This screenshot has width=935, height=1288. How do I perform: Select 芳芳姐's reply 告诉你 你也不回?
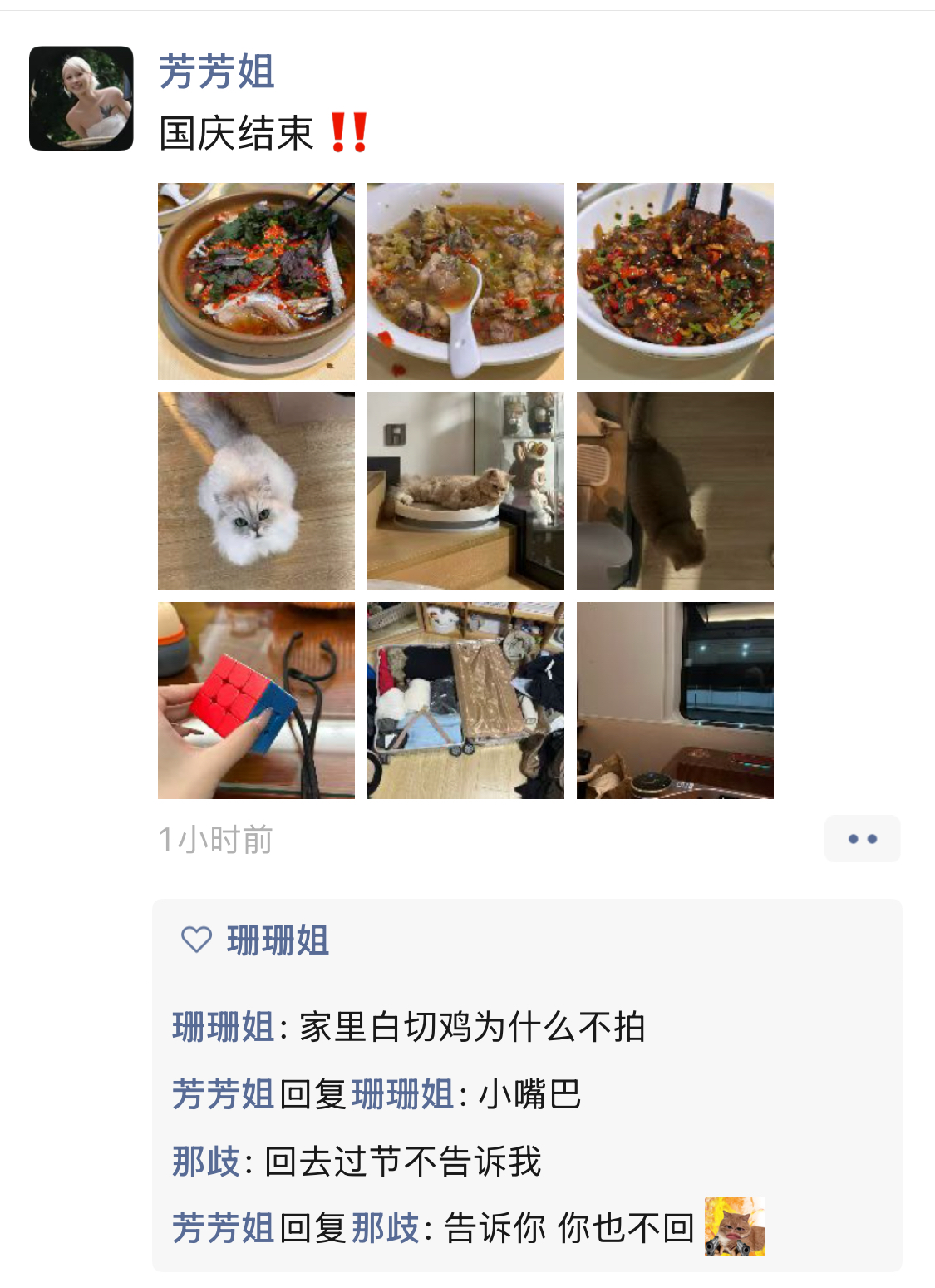pyautogui.click(x=568, y=1227)
